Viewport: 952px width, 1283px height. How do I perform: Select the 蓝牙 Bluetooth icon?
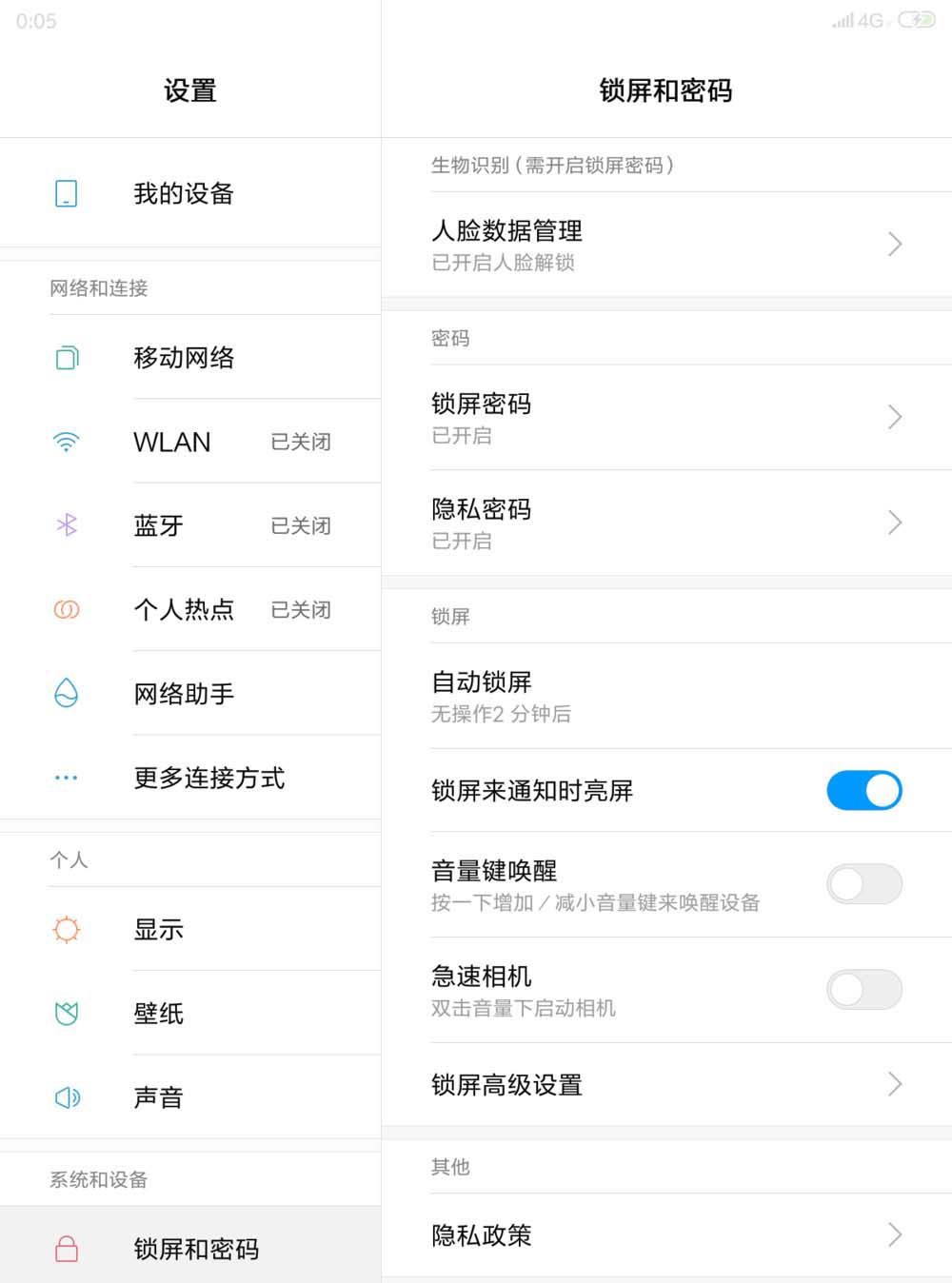65,525
